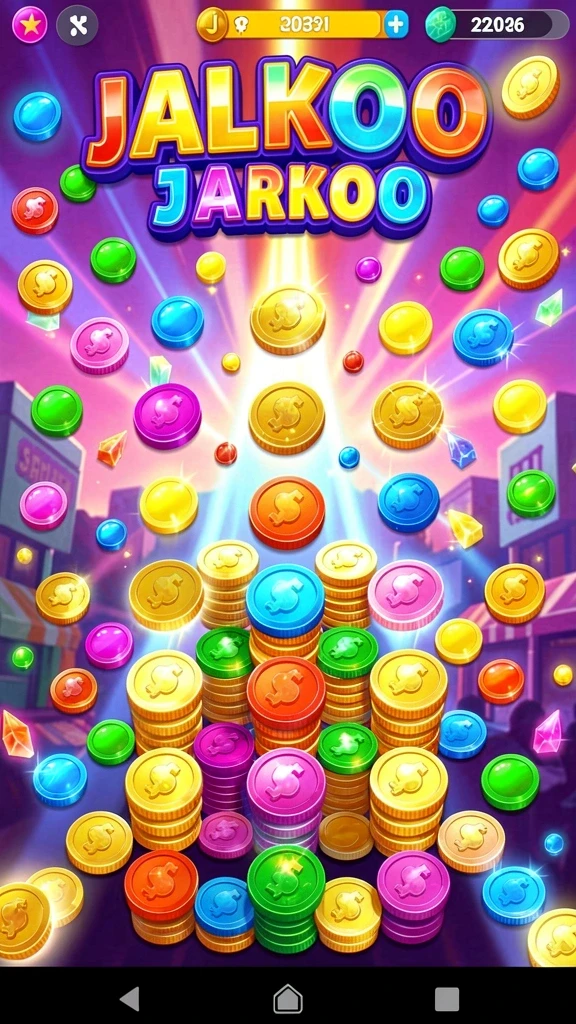
Task: Show the recent apps
Action: click(447, 999)
